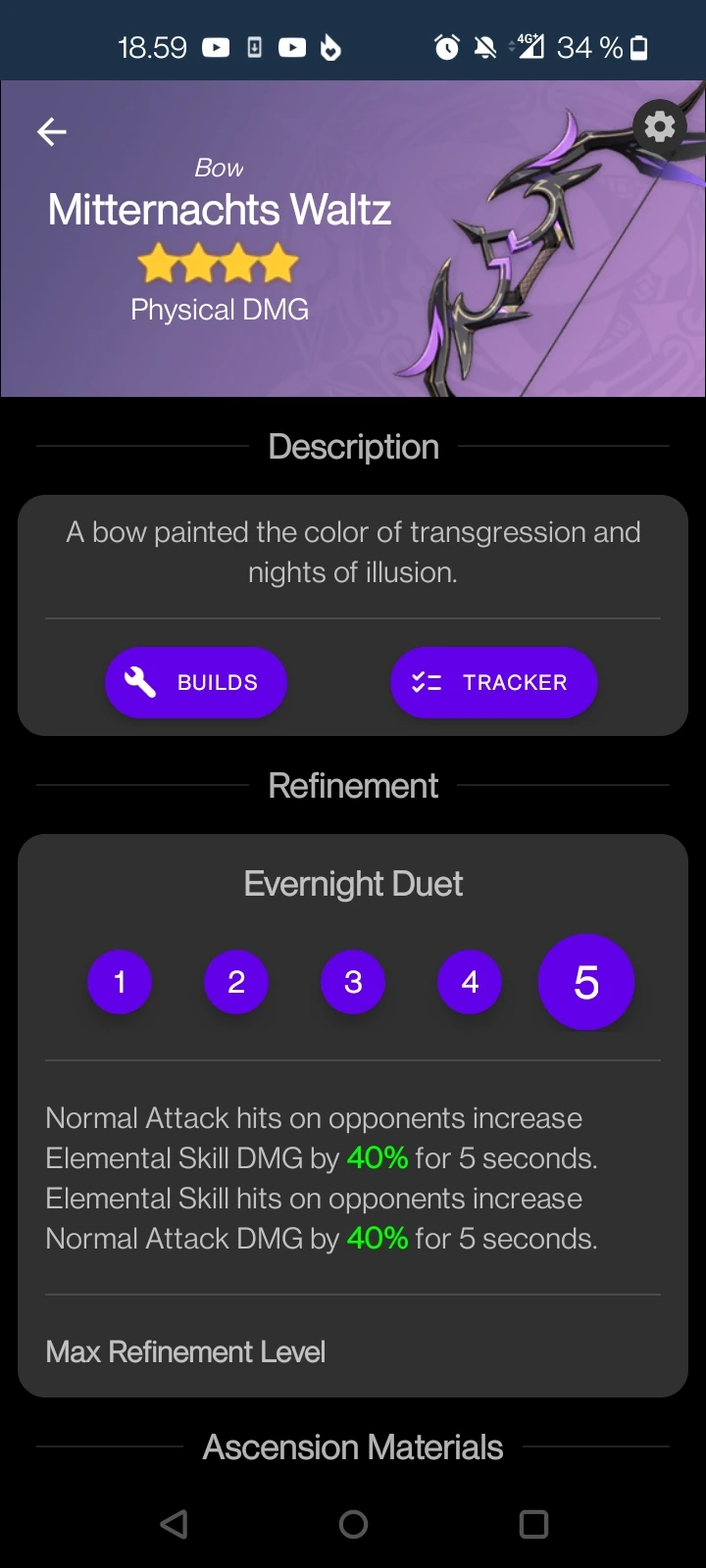The height and width of the screenshot is (1568, 706).
Task: Open the settings gear icon
Action: pyautogui.click(x=659, y=125)
